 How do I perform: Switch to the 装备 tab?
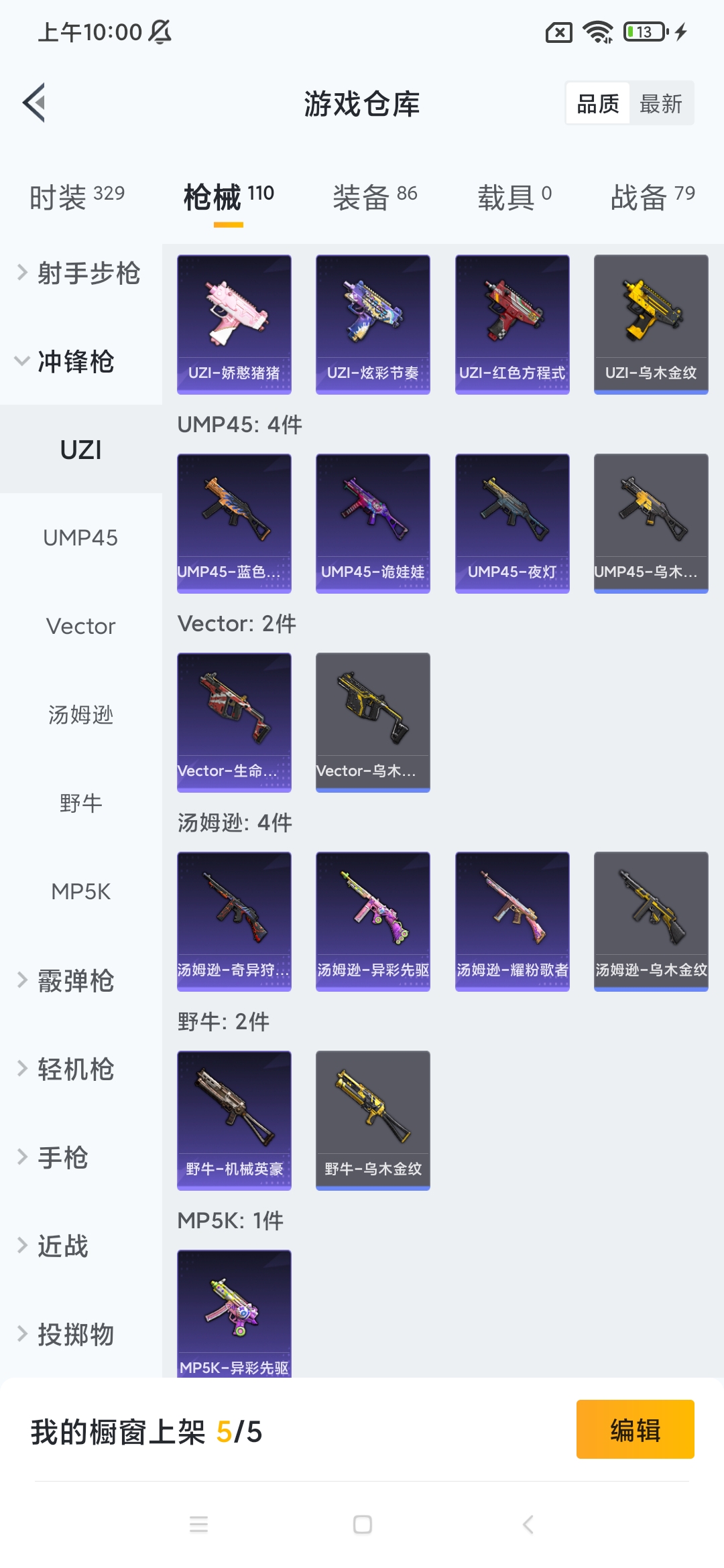375,197
